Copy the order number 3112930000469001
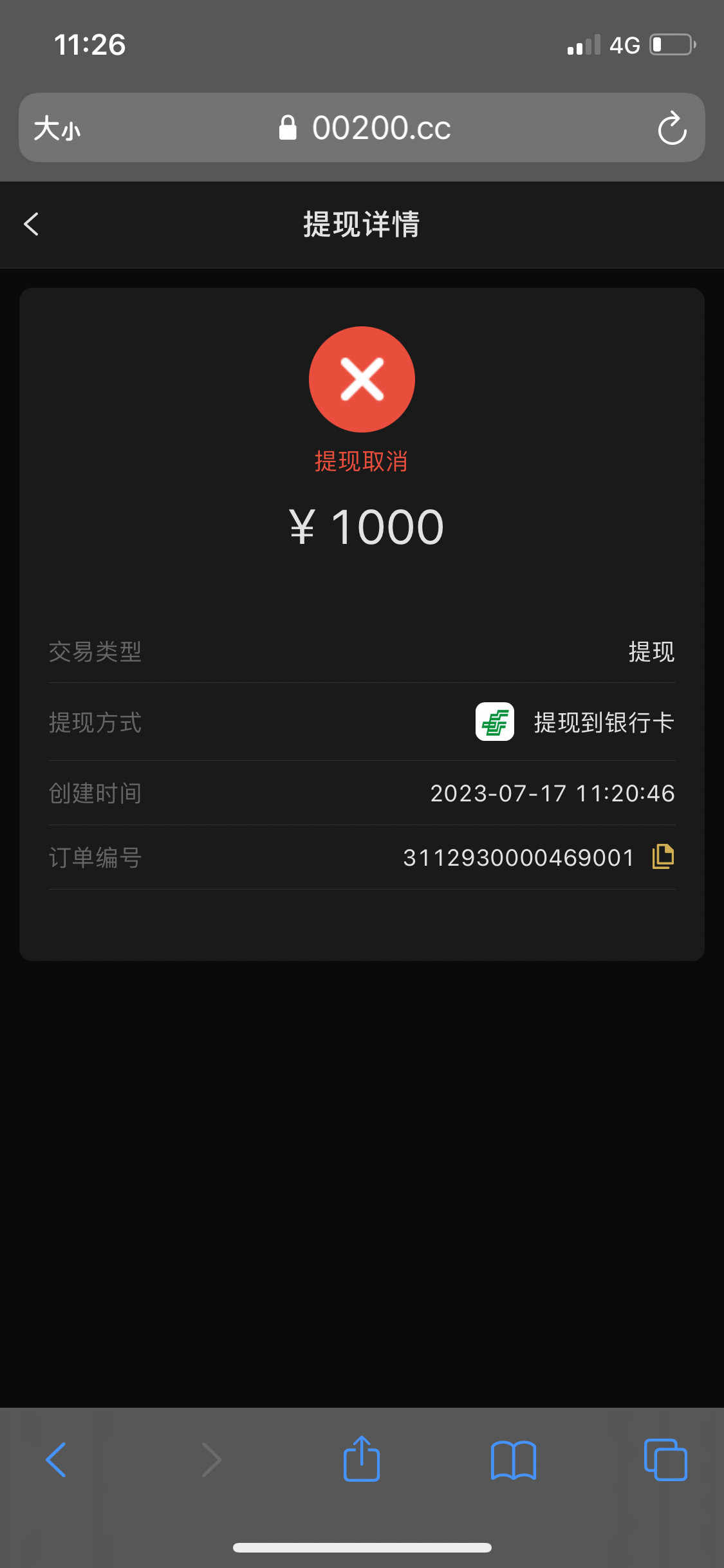Screen dimensions: 724x1568 coord(663,857)
